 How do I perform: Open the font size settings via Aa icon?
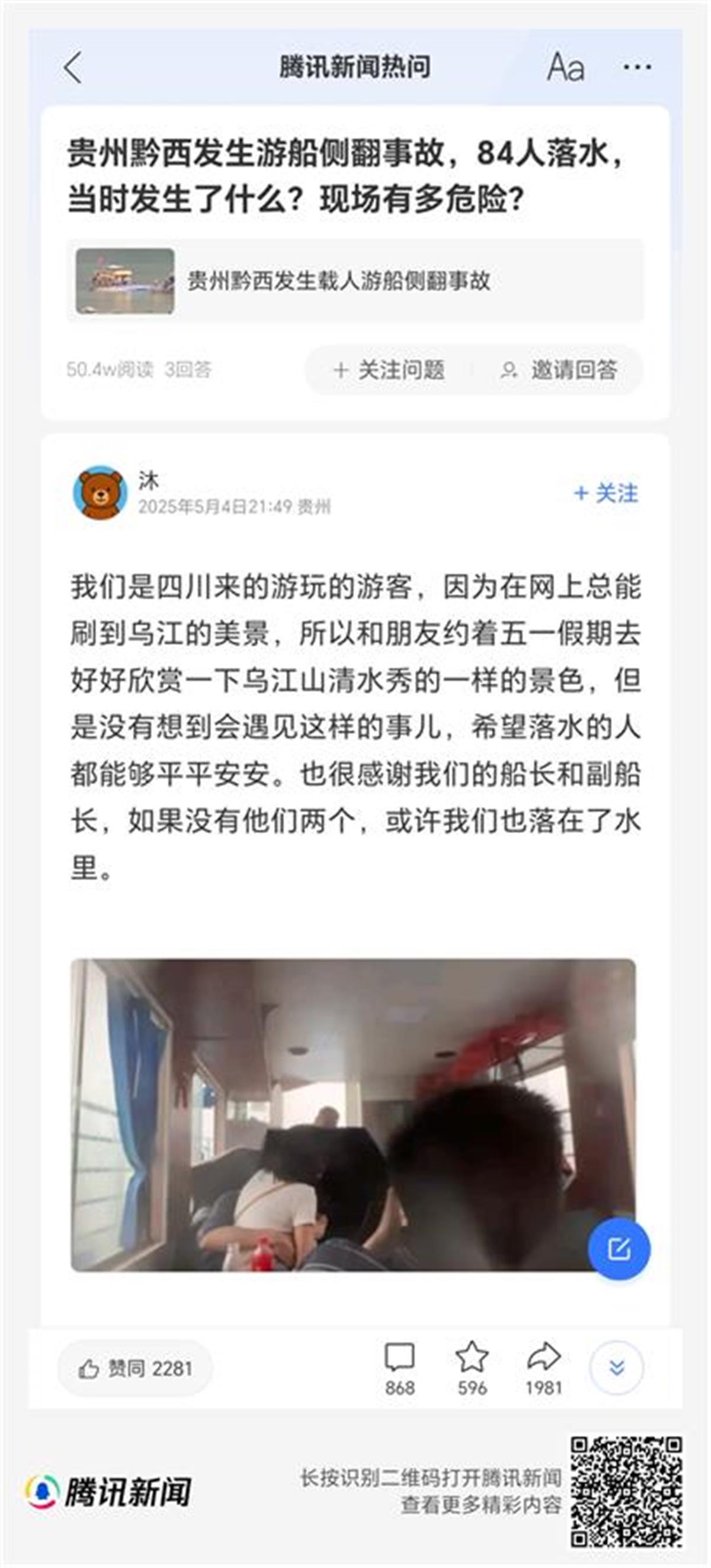tap(566, 68)
